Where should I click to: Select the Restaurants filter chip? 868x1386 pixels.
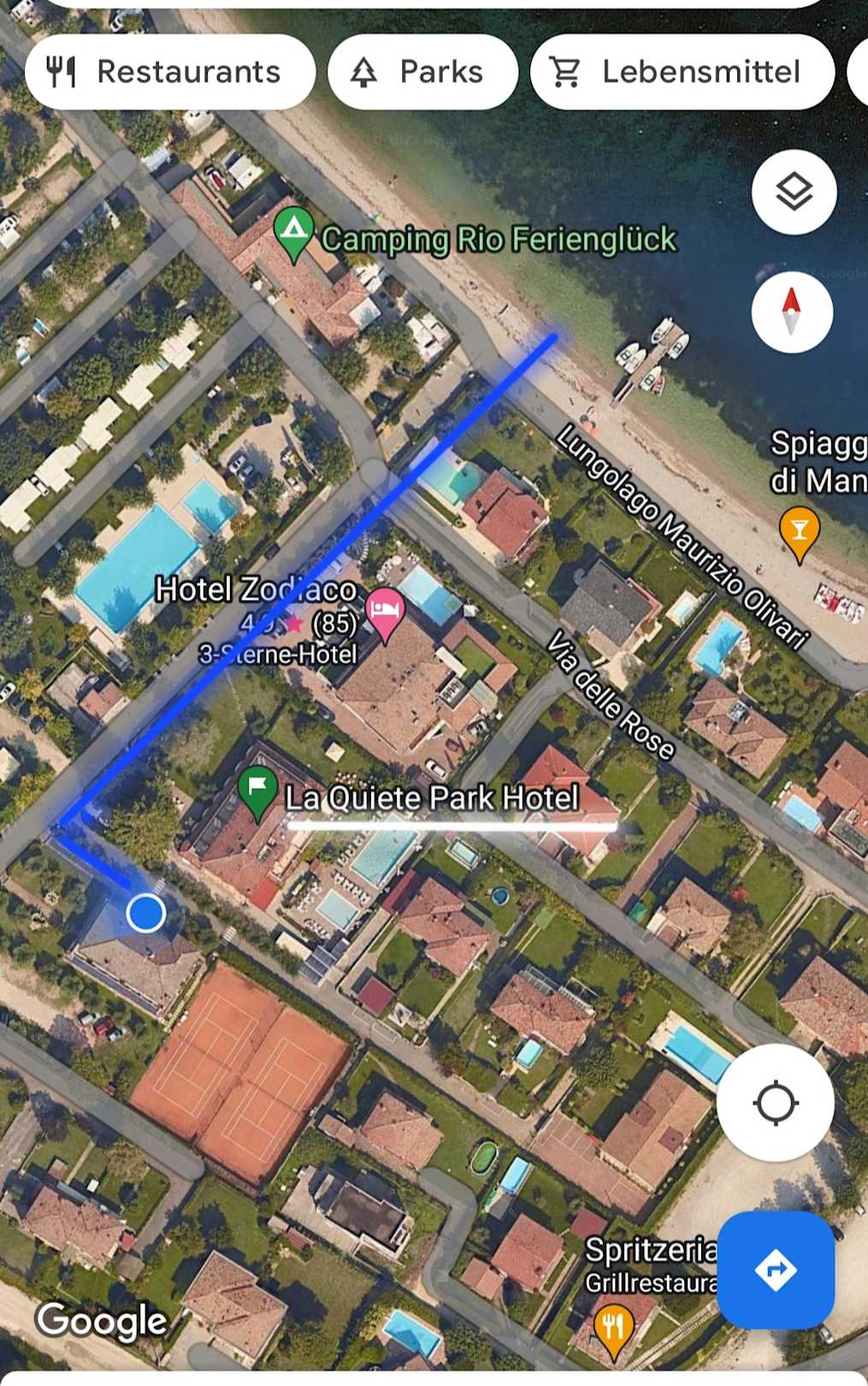click(x=169, y=72)
